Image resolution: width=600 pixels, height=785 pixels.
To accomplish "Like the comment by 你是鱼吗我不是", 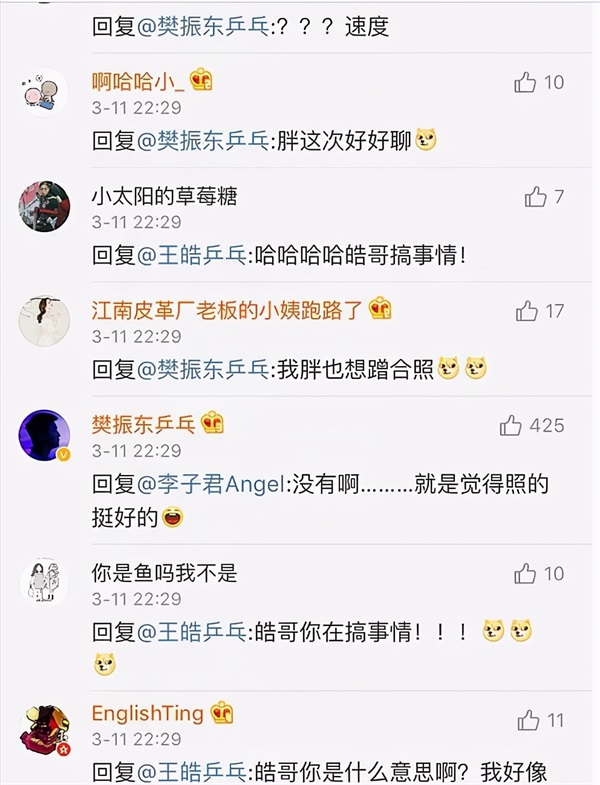I will tap(526, 574).
